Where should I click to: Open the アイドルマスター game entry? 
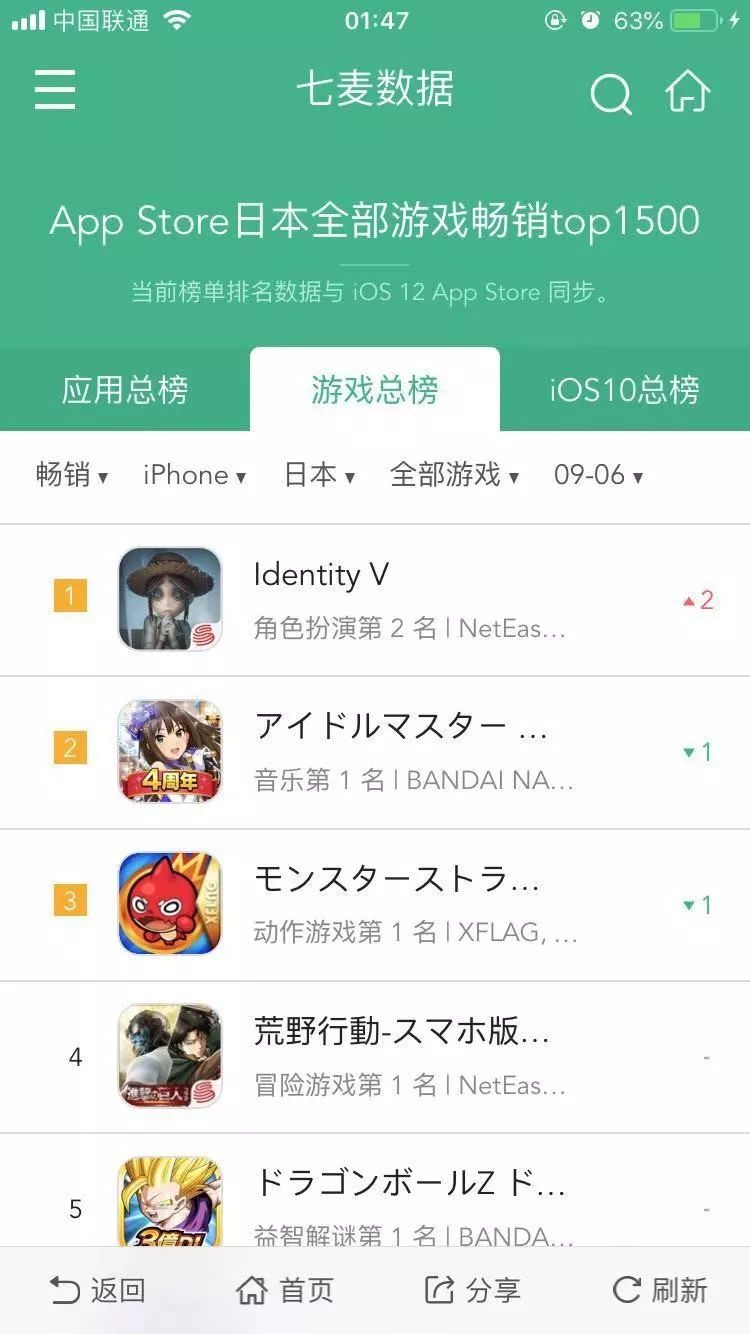pyautogui.click(x=375, y=752)
